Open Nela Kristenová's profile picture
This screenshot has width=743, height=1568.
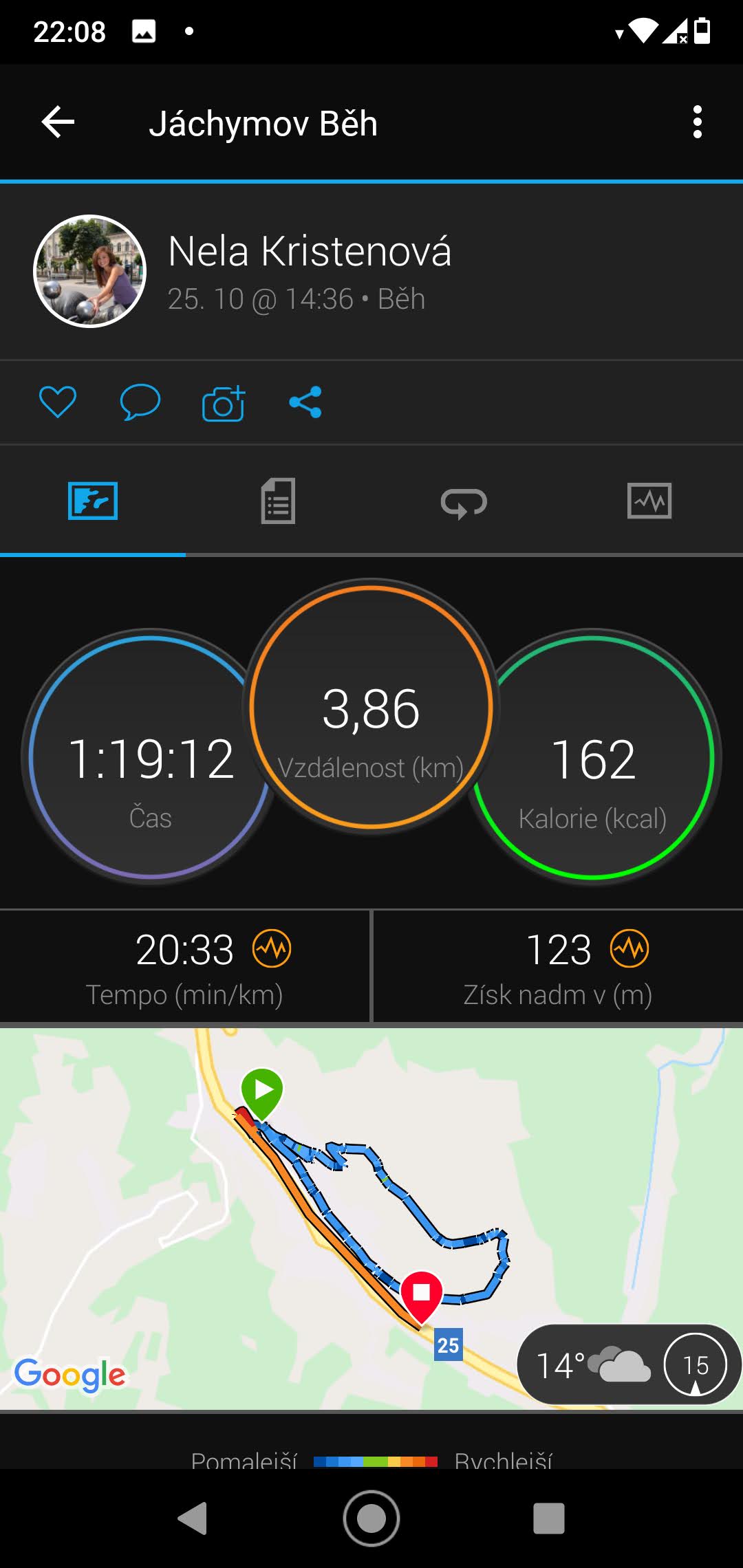(89, 271)
